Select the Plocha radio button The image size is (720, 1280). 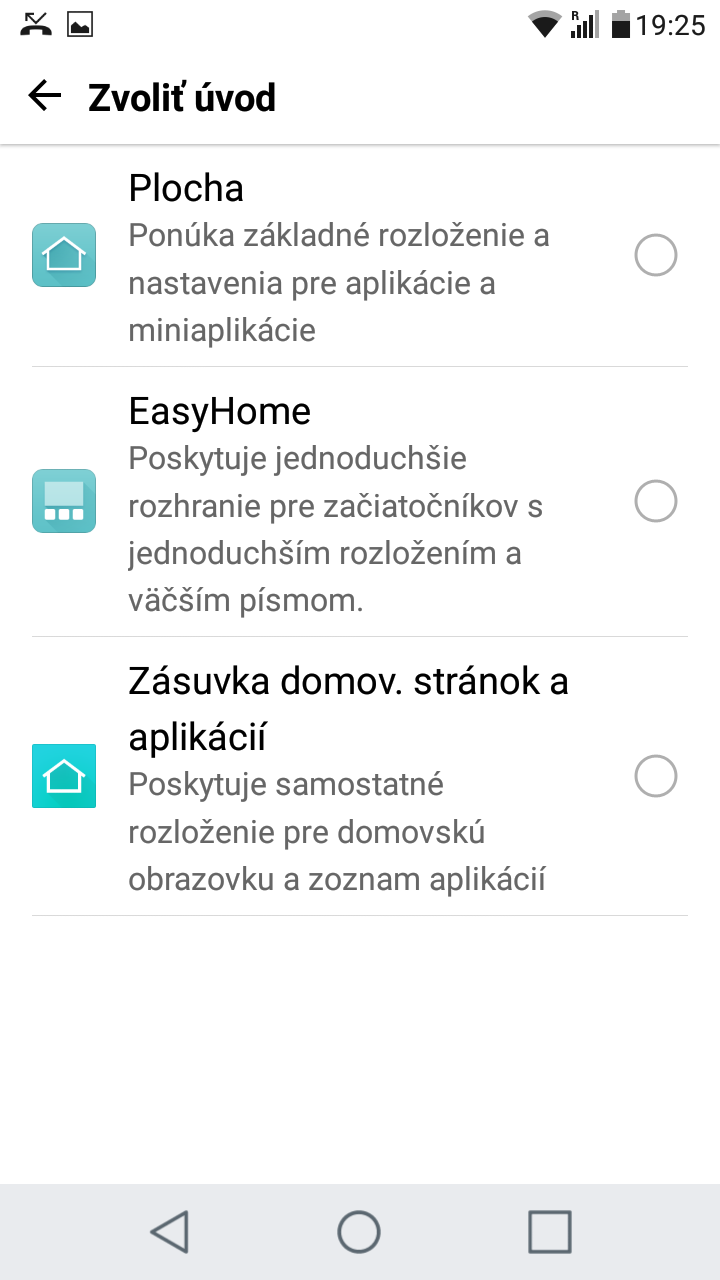click(656, 256)
